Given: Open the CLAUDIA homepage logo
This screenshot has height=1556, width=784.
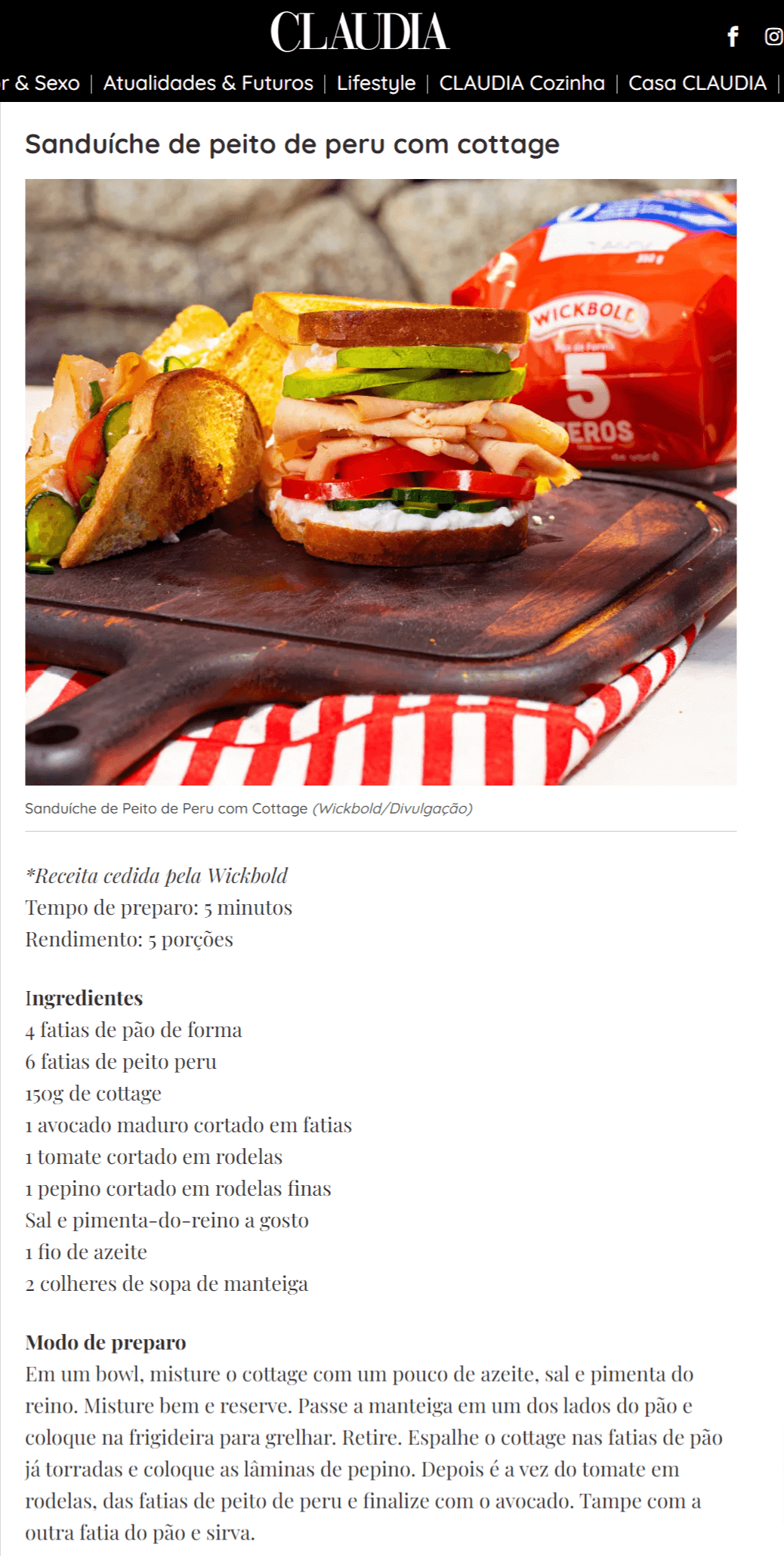Looking at the screenshot, I should (360, 32).
